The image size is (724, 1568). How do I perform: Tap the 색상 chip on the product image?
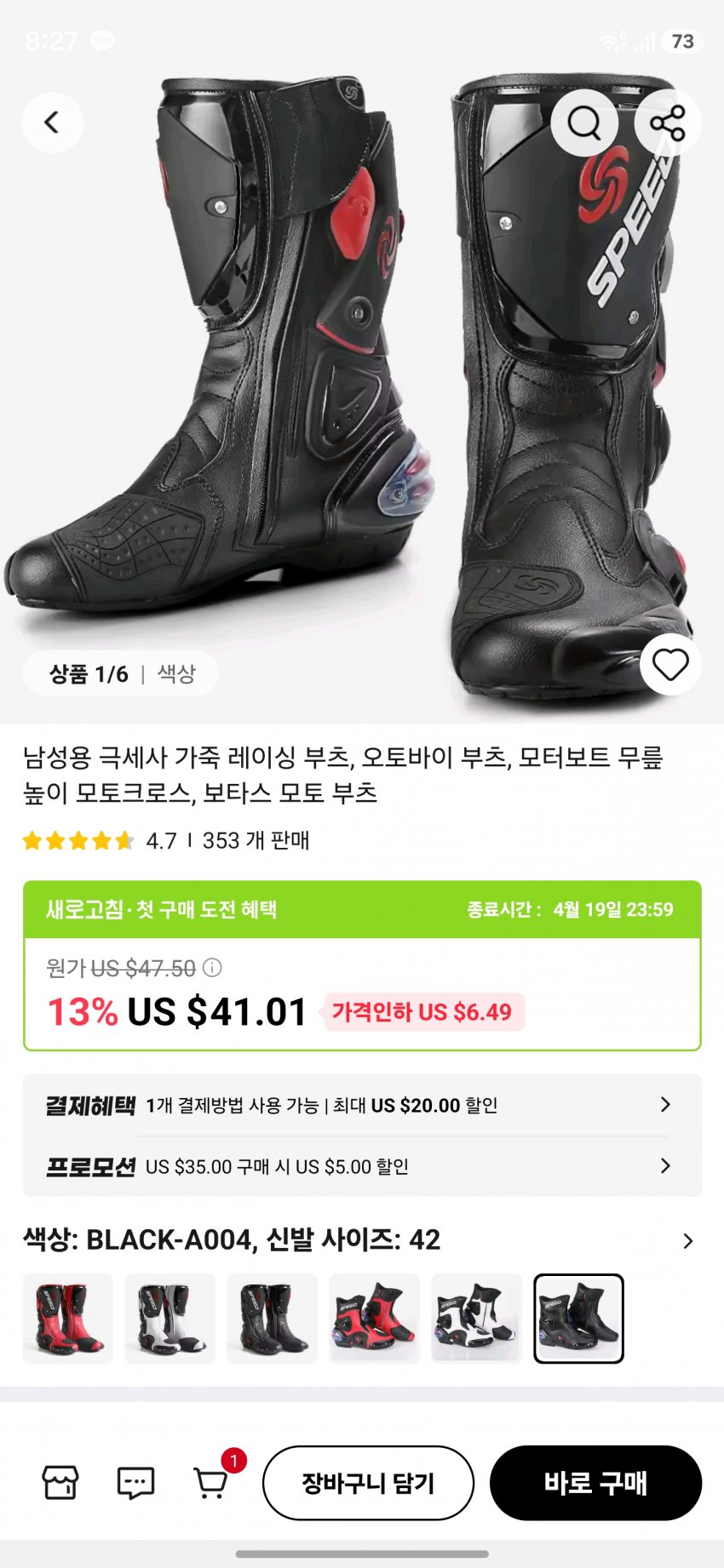[x=176, y=674]
